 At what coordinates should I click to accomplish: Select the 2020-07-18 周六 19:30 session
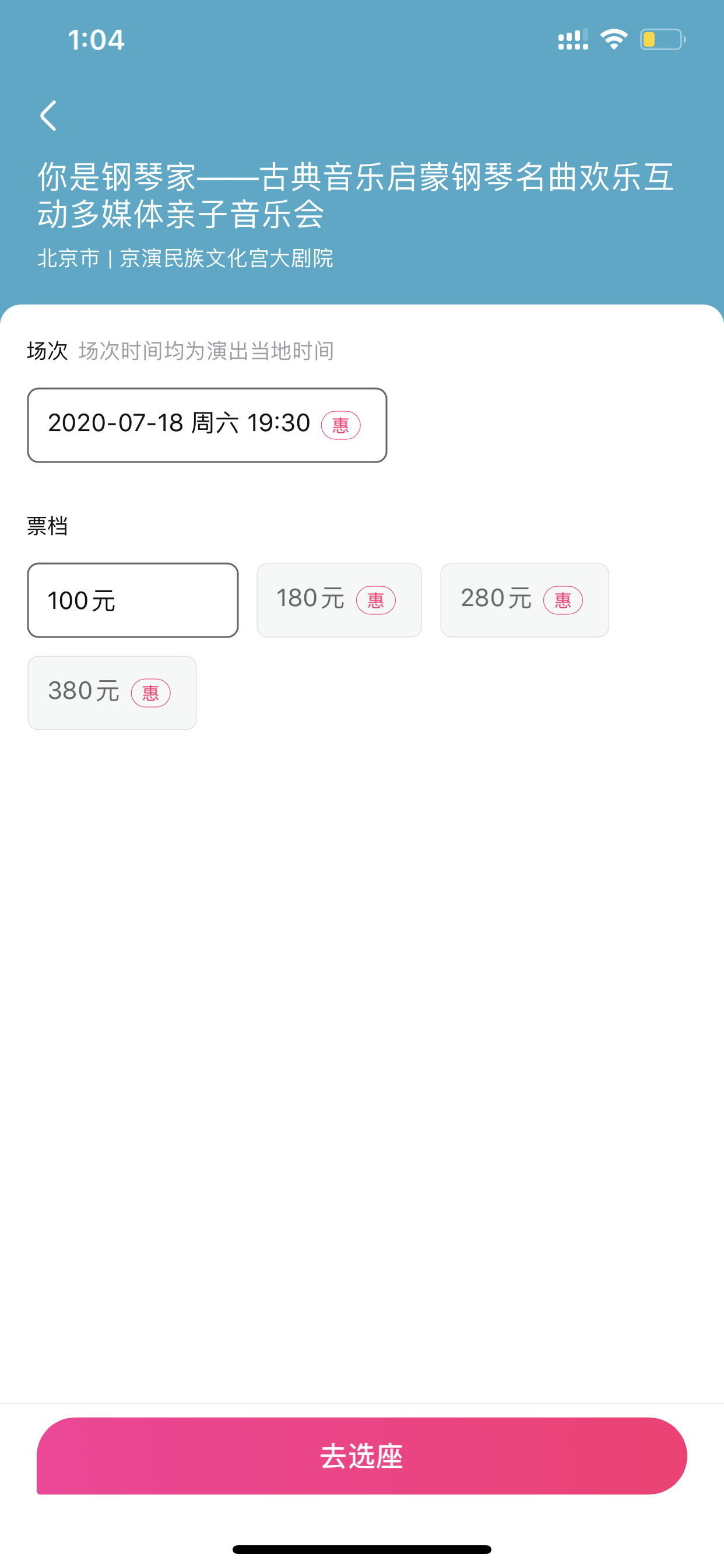[x=207, y=425]
